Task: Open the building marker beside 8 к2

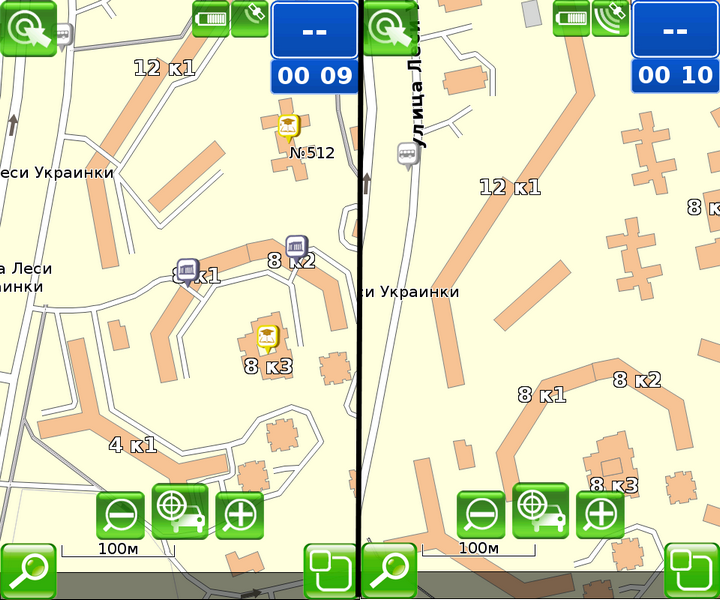Action: 296,246
